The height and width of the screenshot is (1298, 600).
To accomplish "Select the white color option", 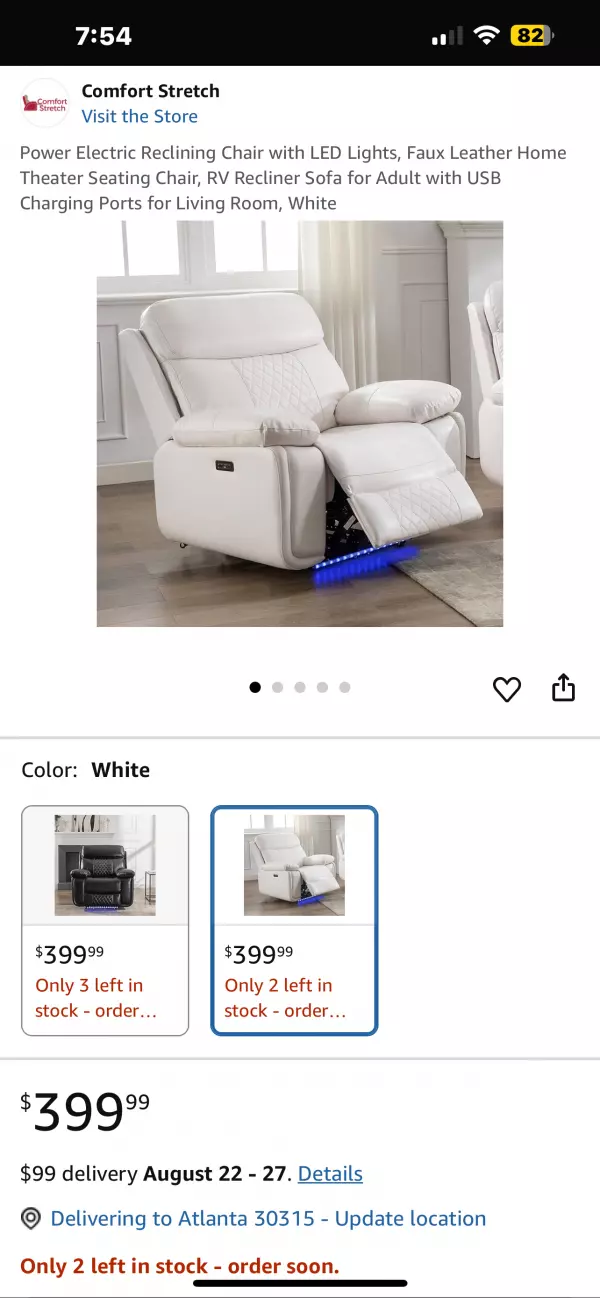I will point(294,920).
